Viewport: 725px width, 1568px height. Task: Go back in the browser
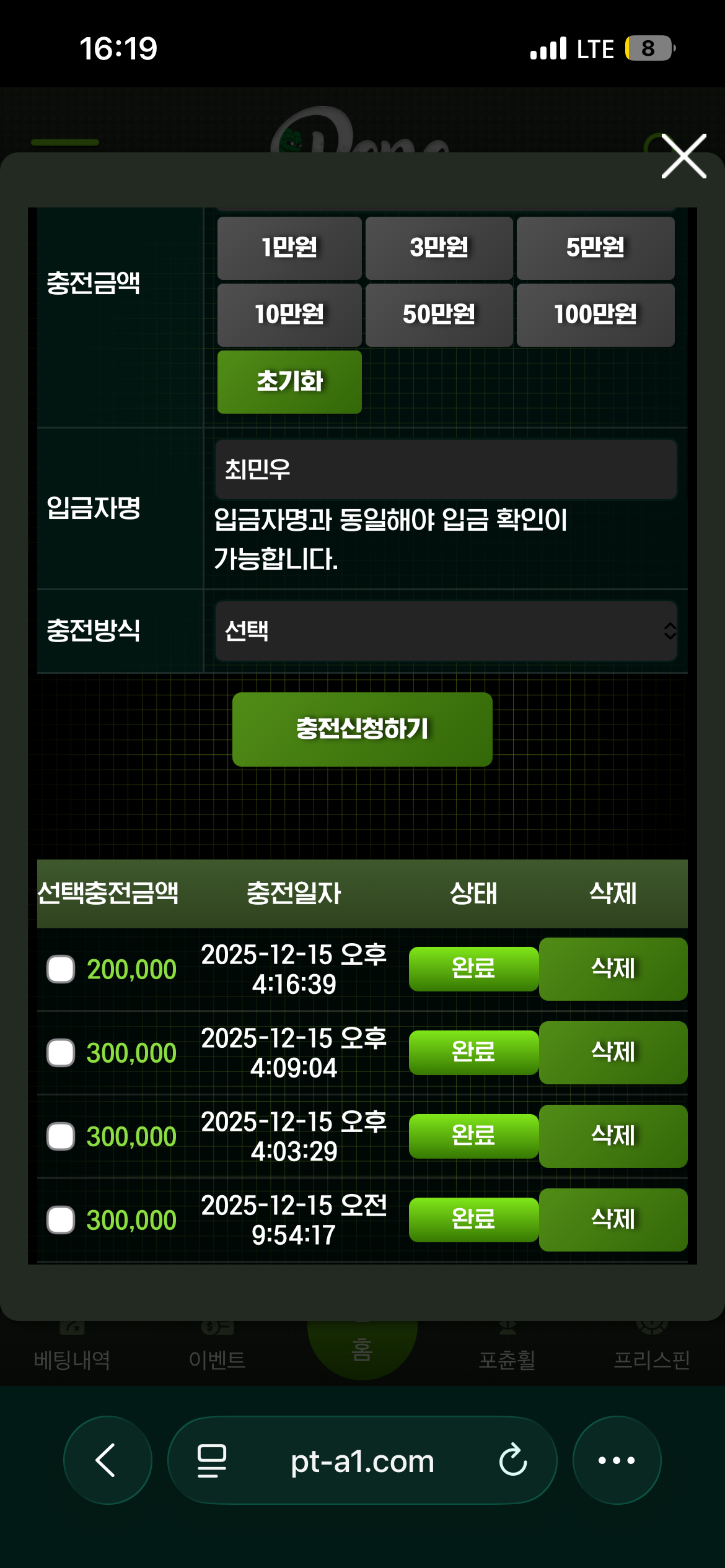coord(107,1460)
